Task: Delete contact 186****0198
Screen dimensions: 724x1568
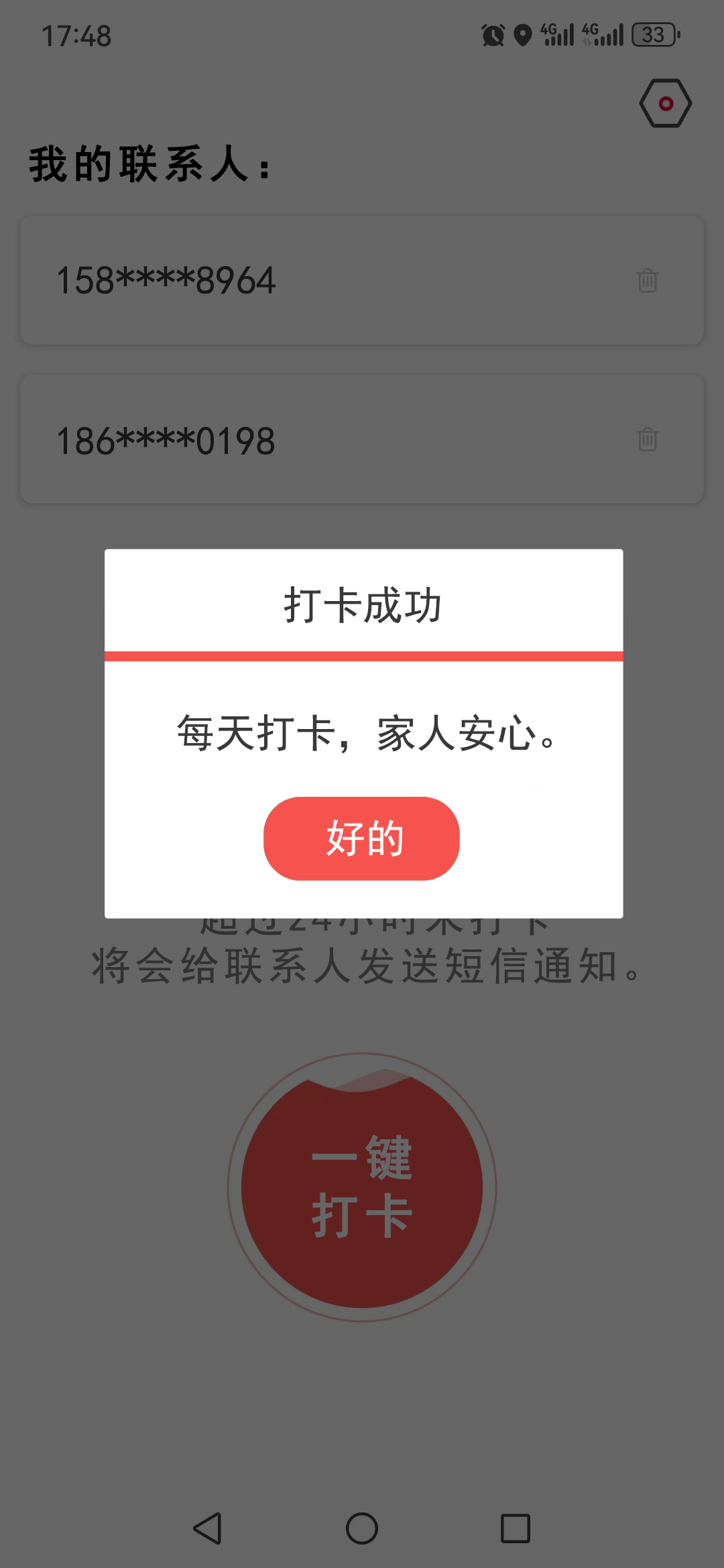Action: tap(648, 440)
